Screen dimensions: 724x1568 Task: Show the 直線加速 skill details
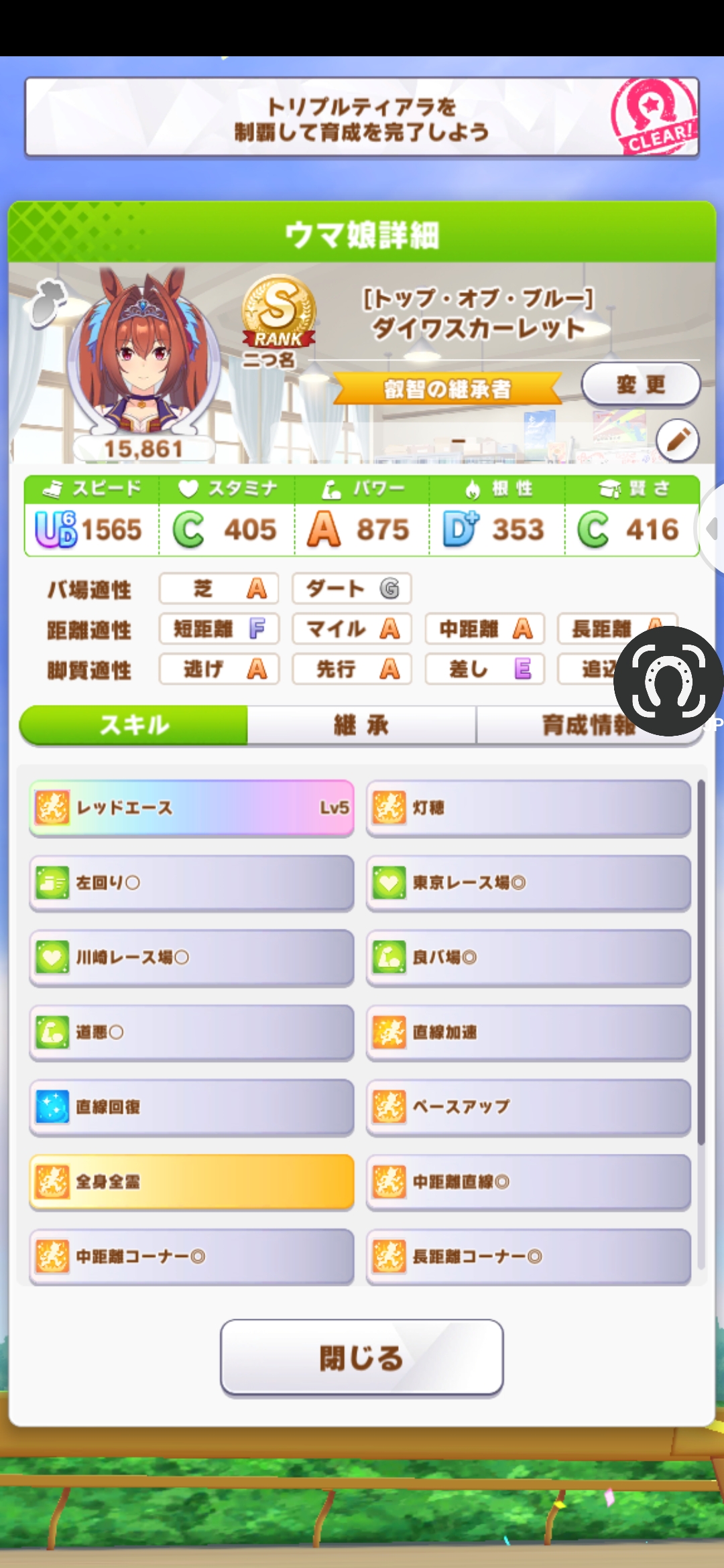pyautogui.click(x=528, y=1032)
